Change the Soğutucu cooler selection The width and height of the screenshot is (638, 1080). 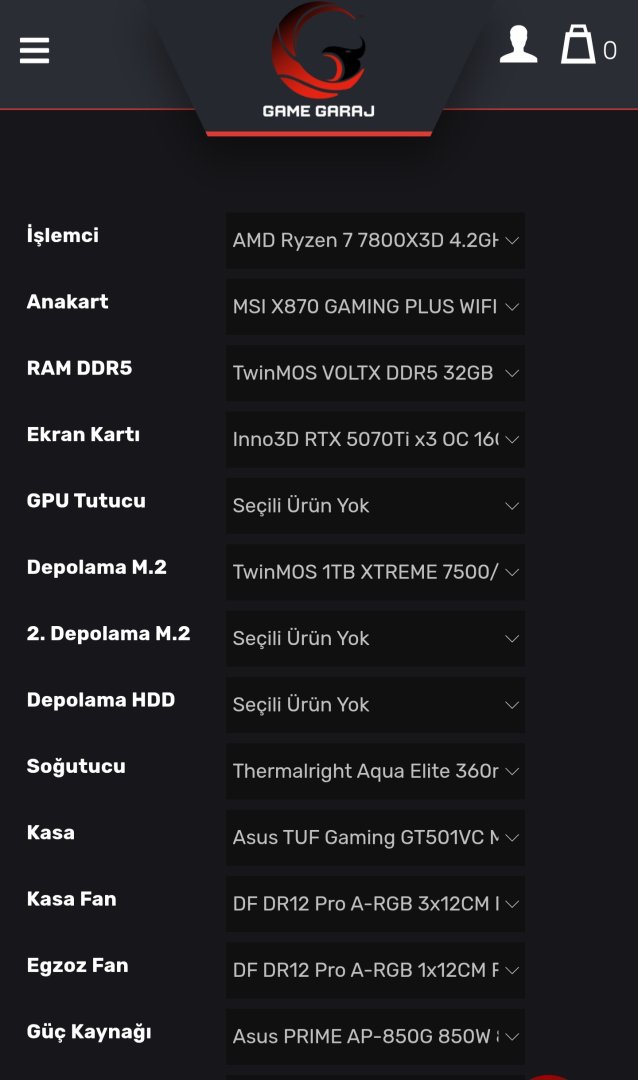(375, 771)
